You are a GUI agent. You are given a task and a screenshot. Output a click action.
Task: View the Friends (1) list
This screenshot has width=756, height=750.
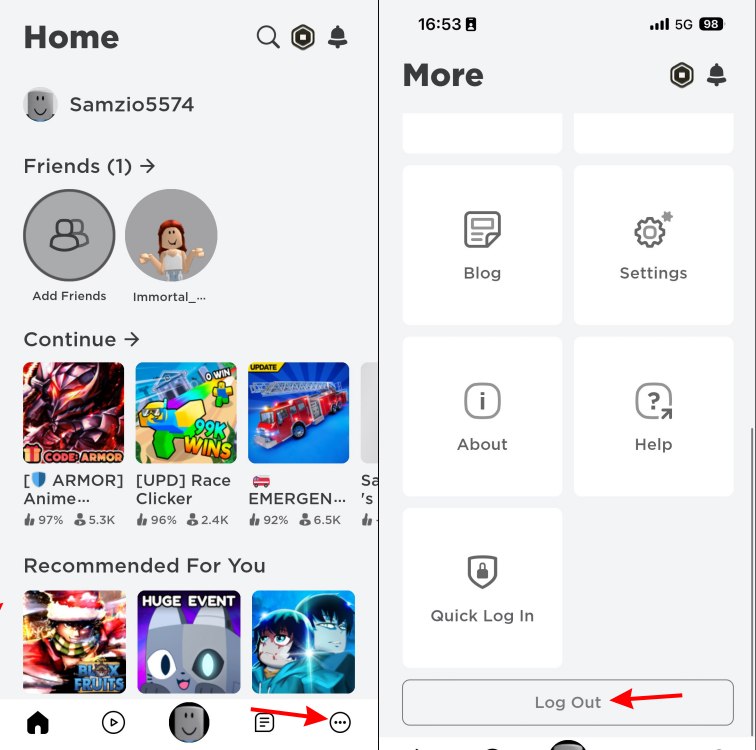[x=89, y=166]
